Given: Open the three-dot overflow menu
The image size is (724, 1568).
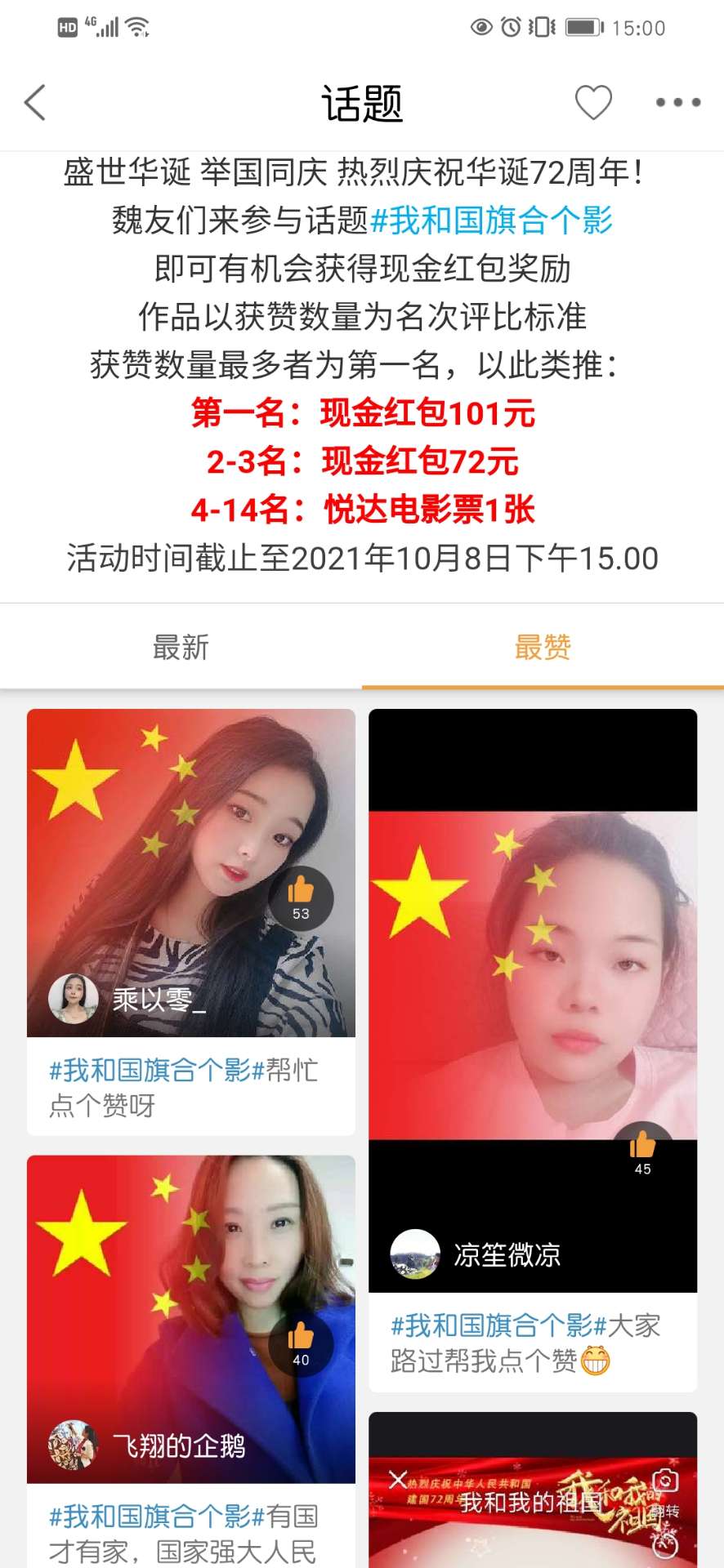Looking at the screenshot, I should 678,103.
